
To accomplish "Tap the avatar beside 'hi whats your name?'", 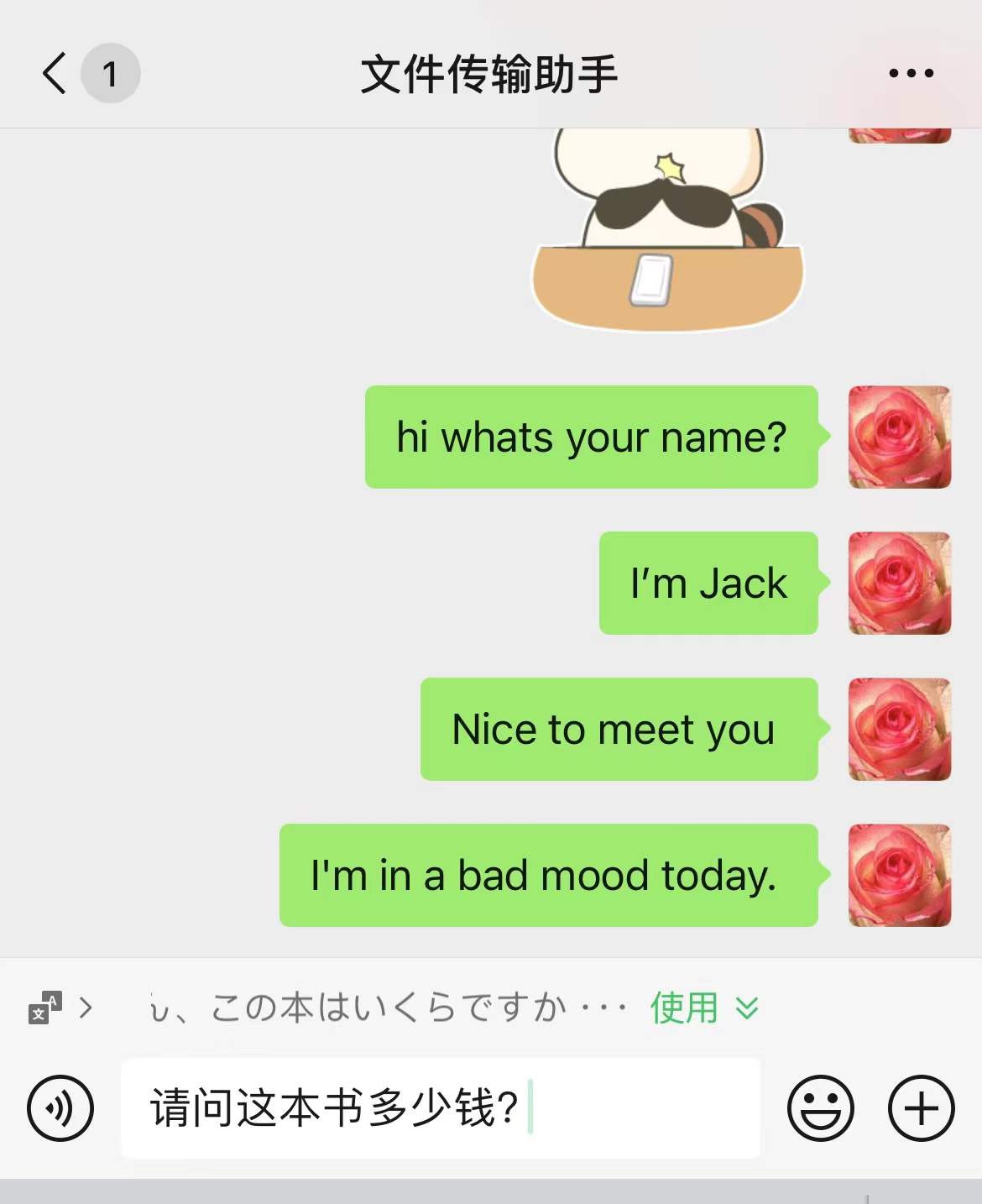I will pos(898,437).
